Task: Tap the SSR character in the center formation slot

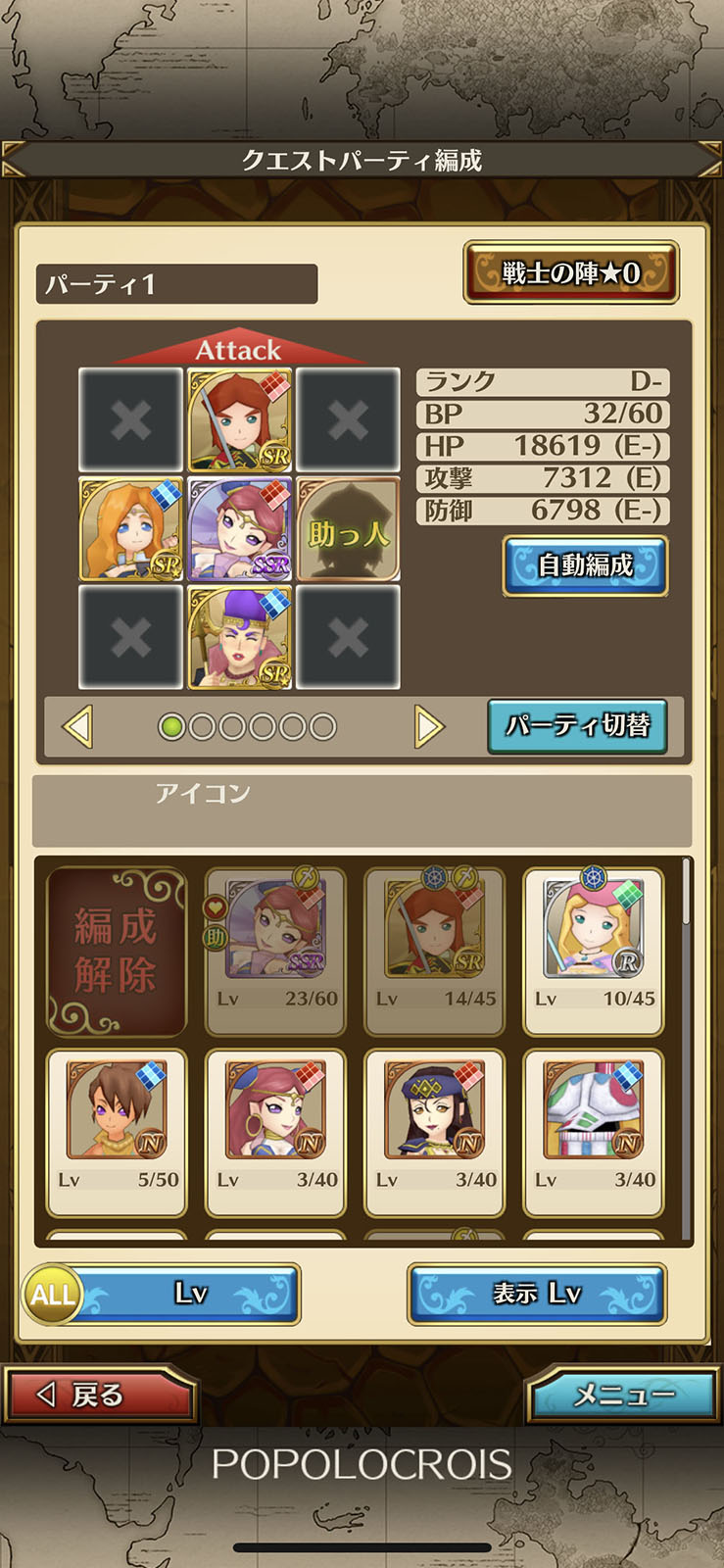Action: (x=240, y=529)
